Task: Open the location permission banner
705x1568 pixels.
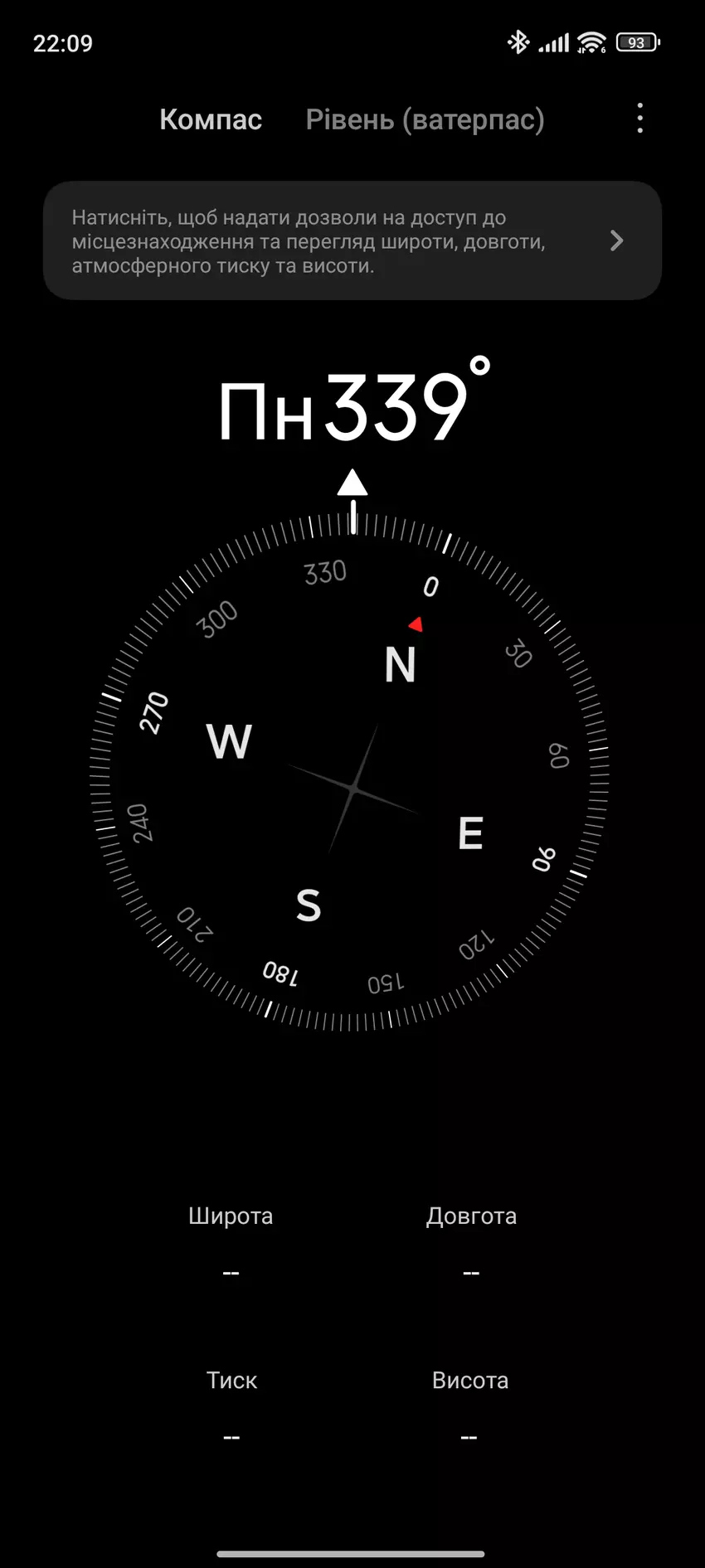Action: [x=352, y=241]
